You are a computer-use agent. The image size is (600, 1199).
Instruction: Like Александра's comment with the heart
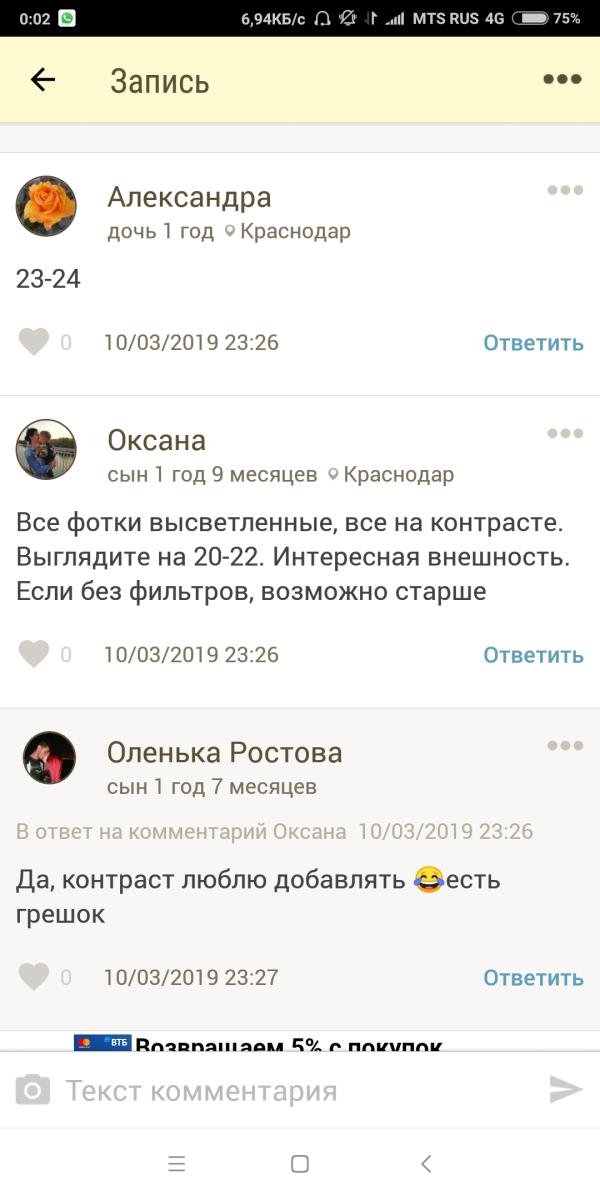[34, 342]
